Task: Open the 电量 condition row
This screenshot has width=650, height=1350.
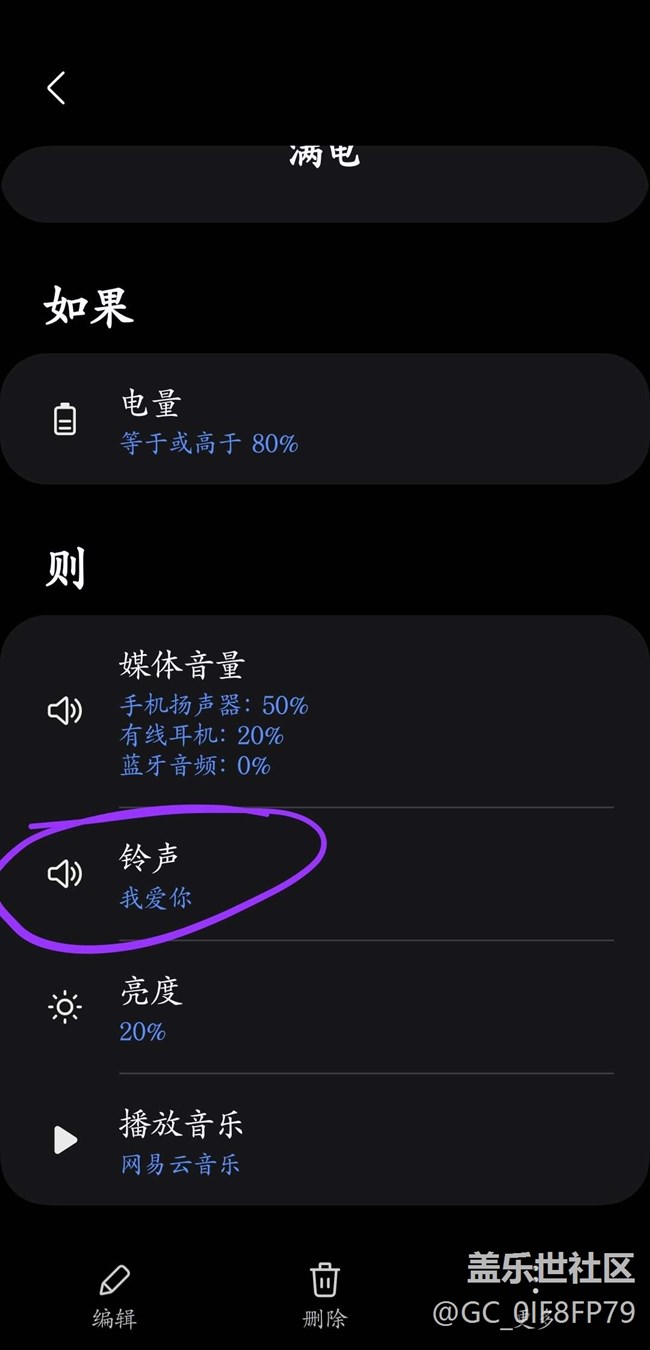Action: coord(324,420)
